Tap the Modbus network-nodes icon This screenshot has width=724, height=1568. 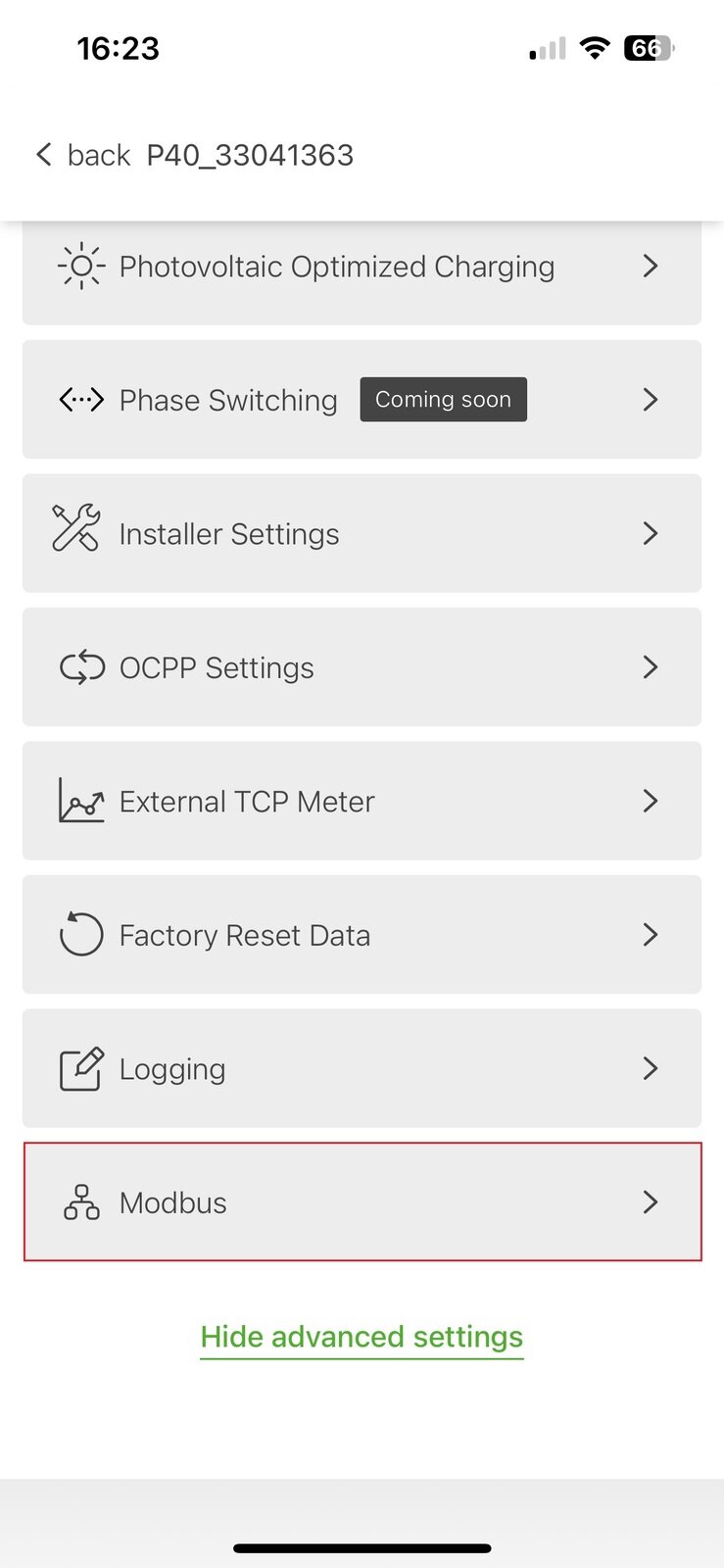tap(80, 1202)
